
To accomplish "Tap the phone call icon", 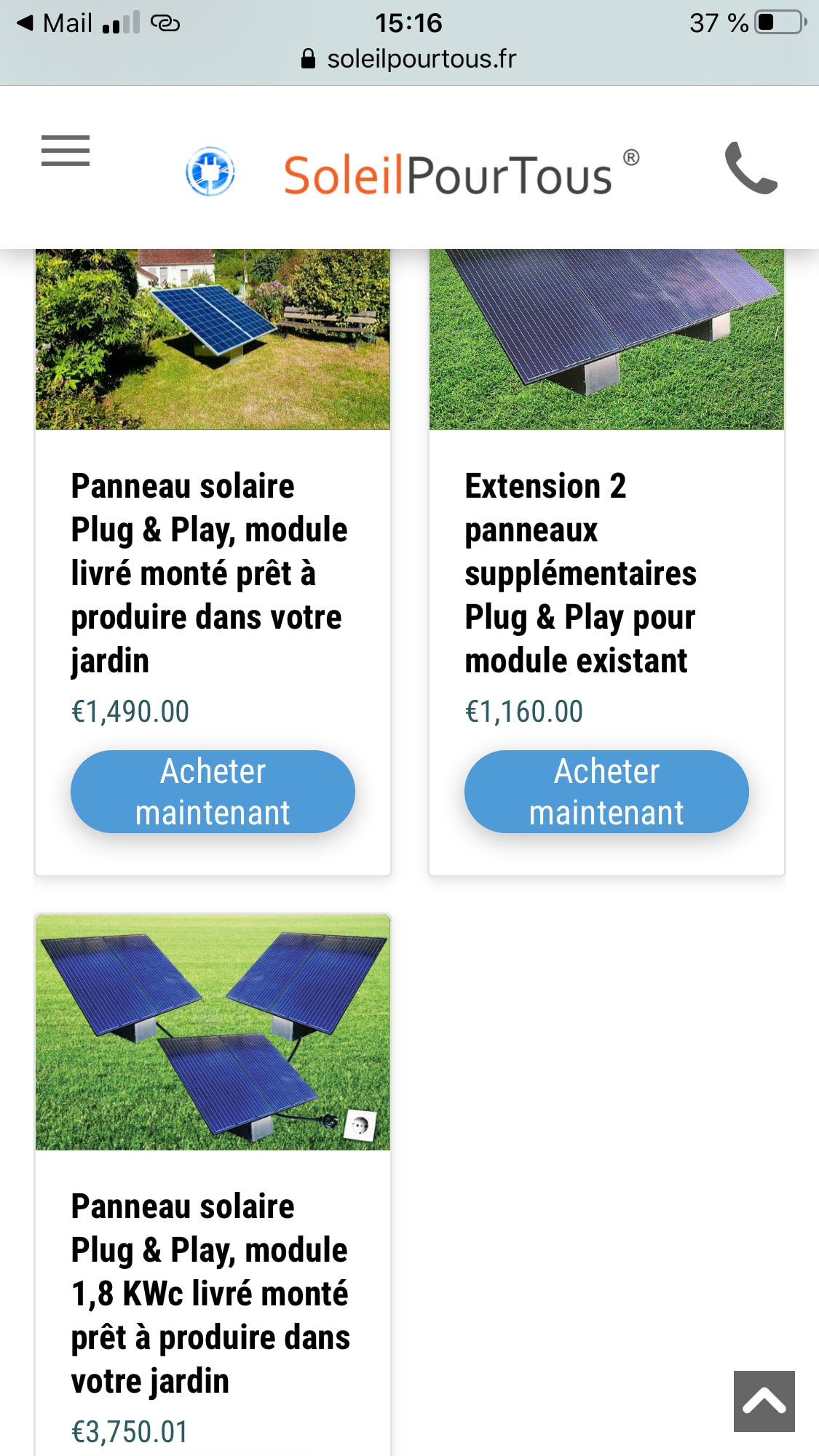I will click(x=751, y=168).
